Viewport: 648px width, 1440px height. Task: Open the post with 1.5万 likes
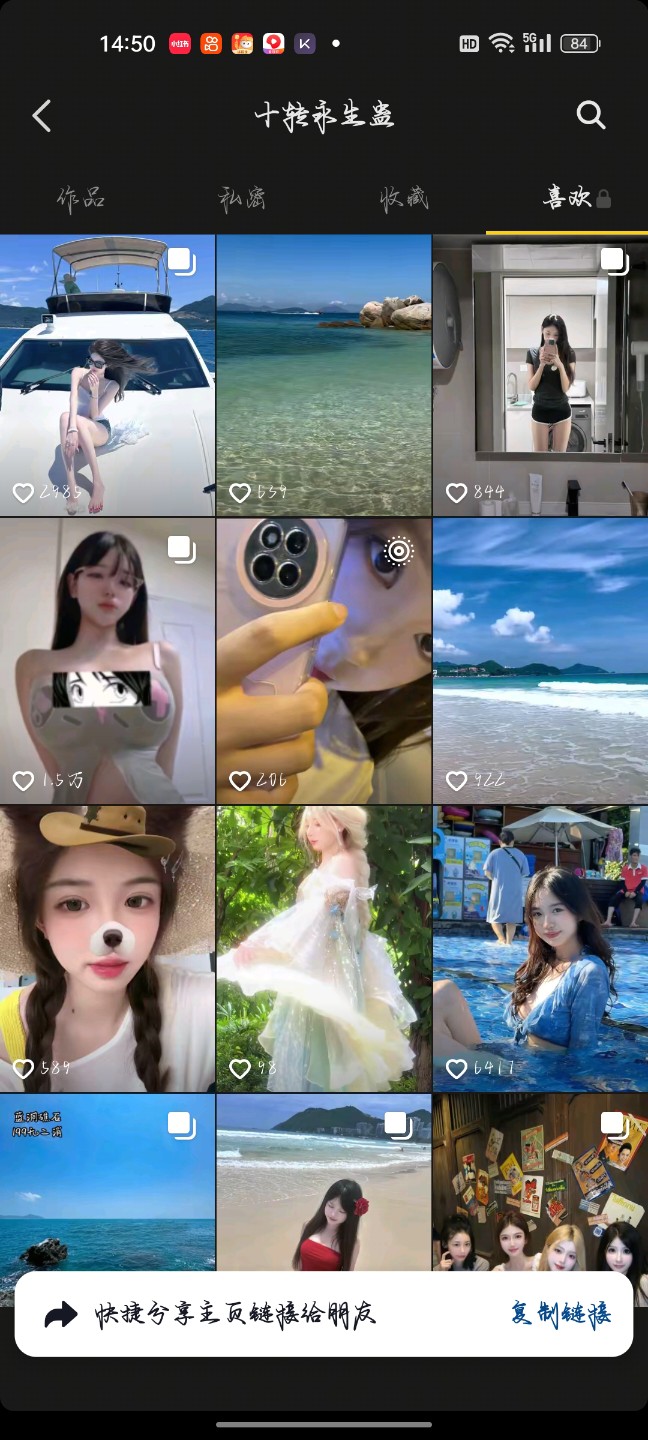point(107,660)
